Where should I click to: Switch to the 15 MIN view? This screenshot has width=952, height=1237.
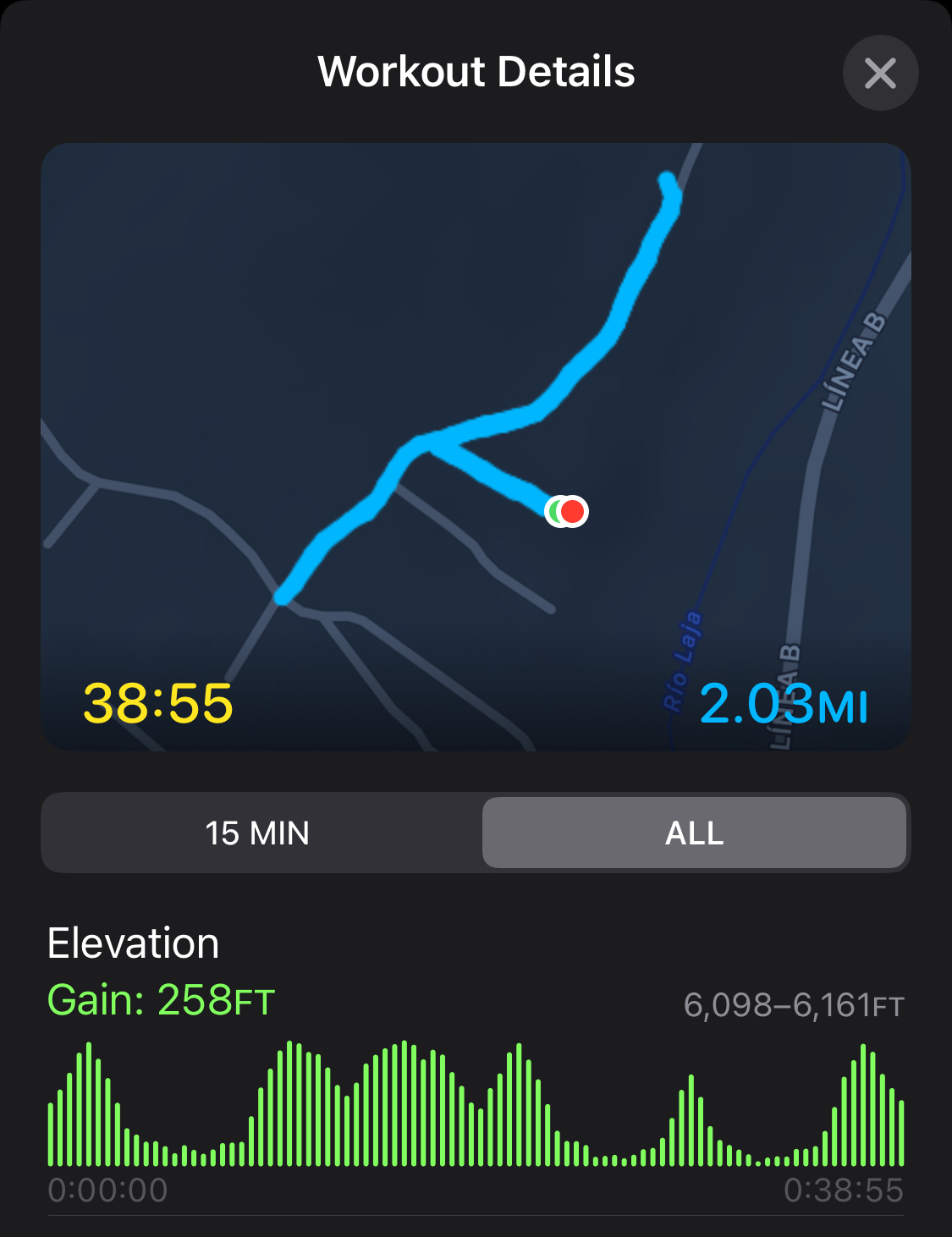pos(258,833)
